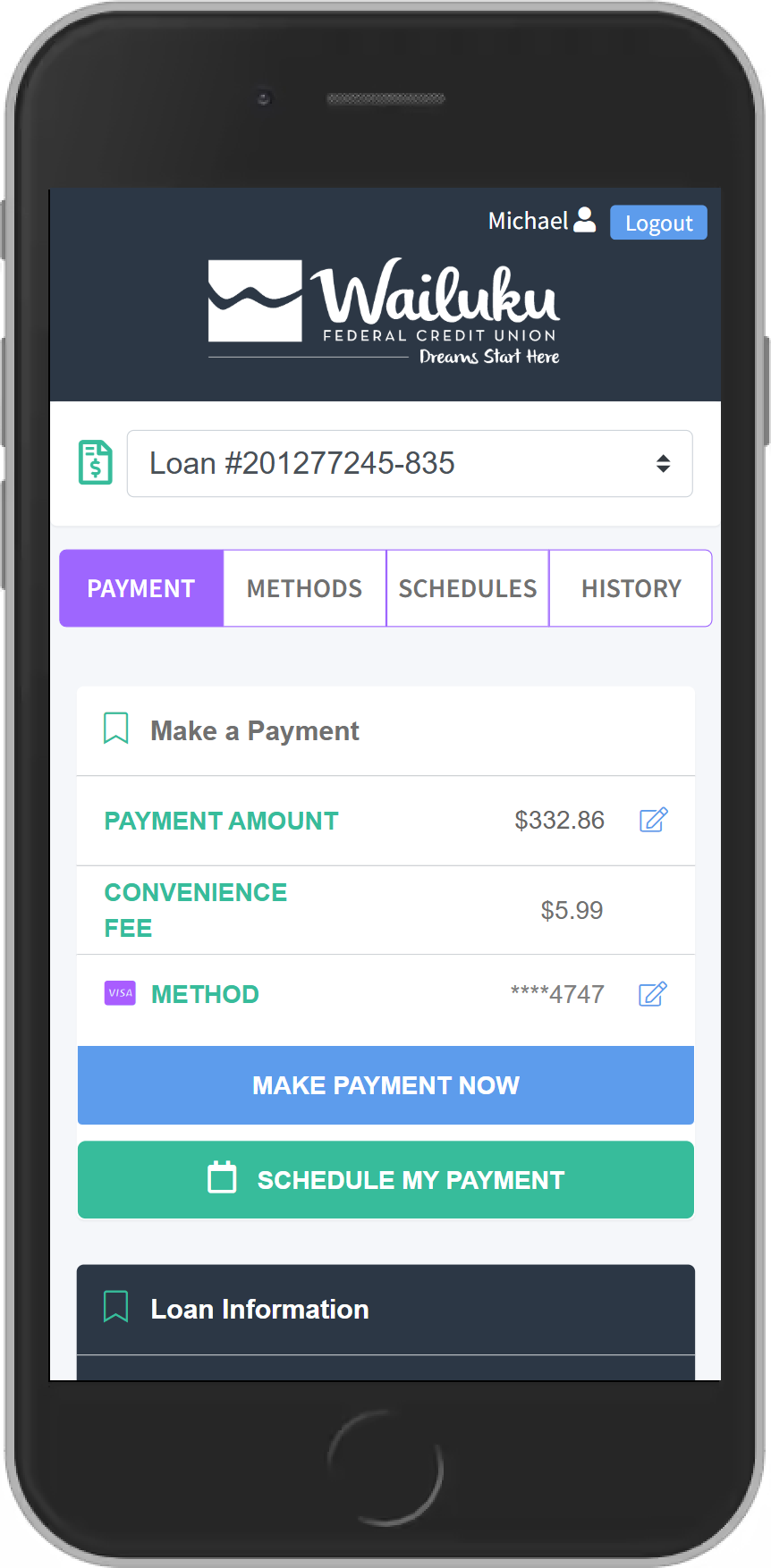Edit the payment amount of $332.86
Viewport: 771px width, 1568px height.
click(653, 820)
